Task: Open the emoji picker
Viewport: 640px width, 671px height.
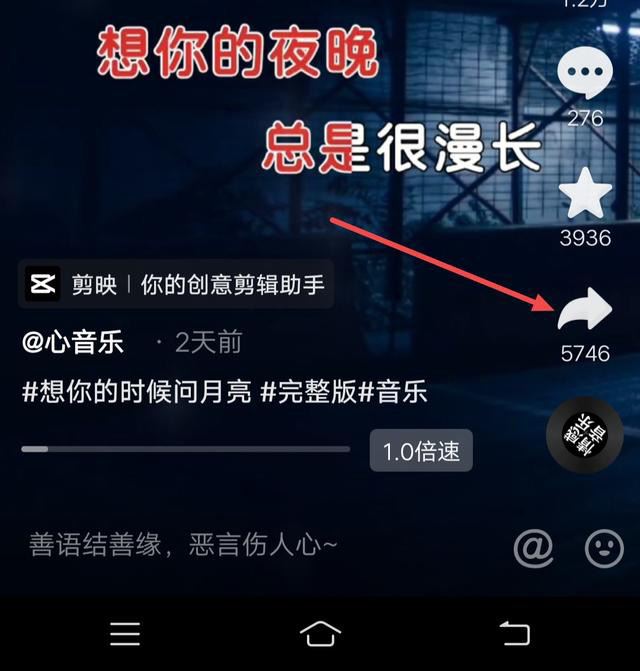Action: pos(604,546)
